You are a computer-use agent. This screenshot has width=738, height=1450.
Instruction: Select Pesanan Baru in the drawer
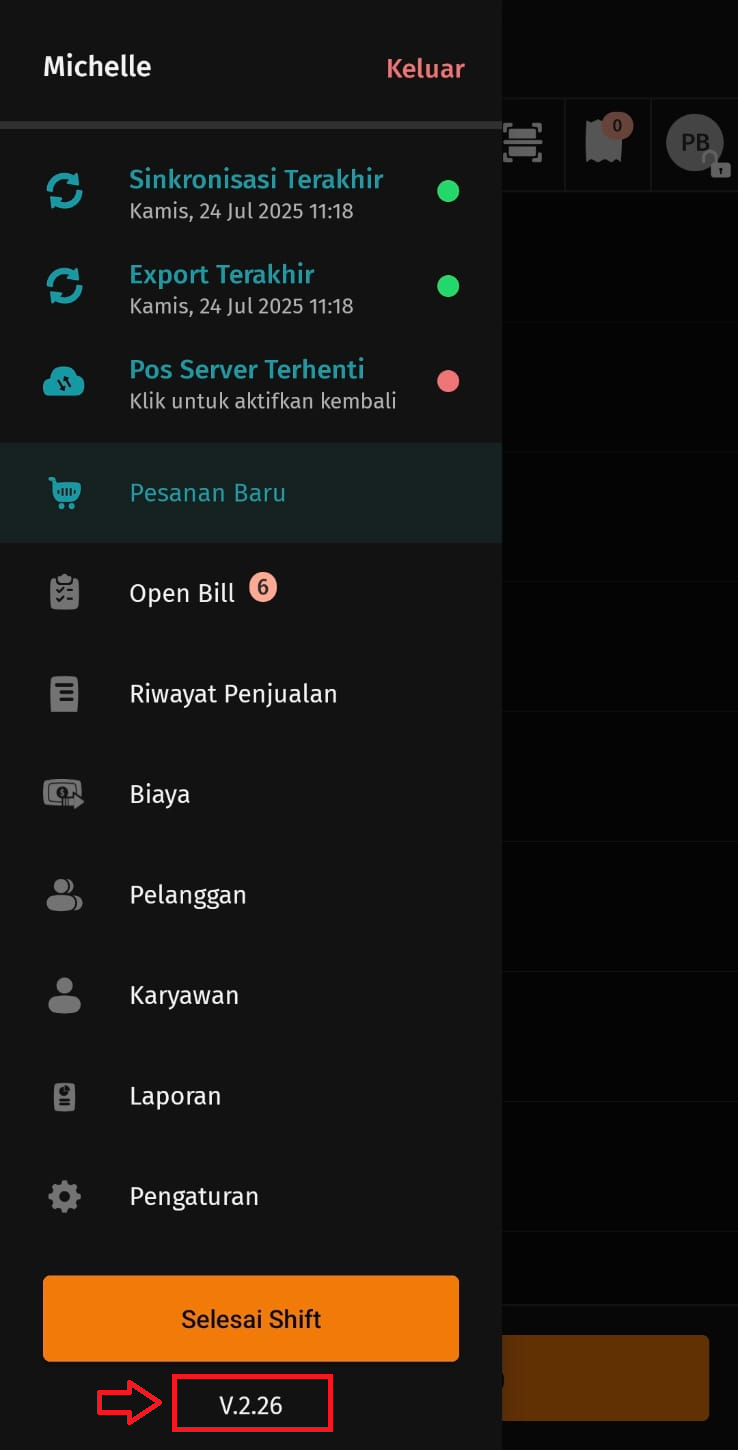point(251,493)
